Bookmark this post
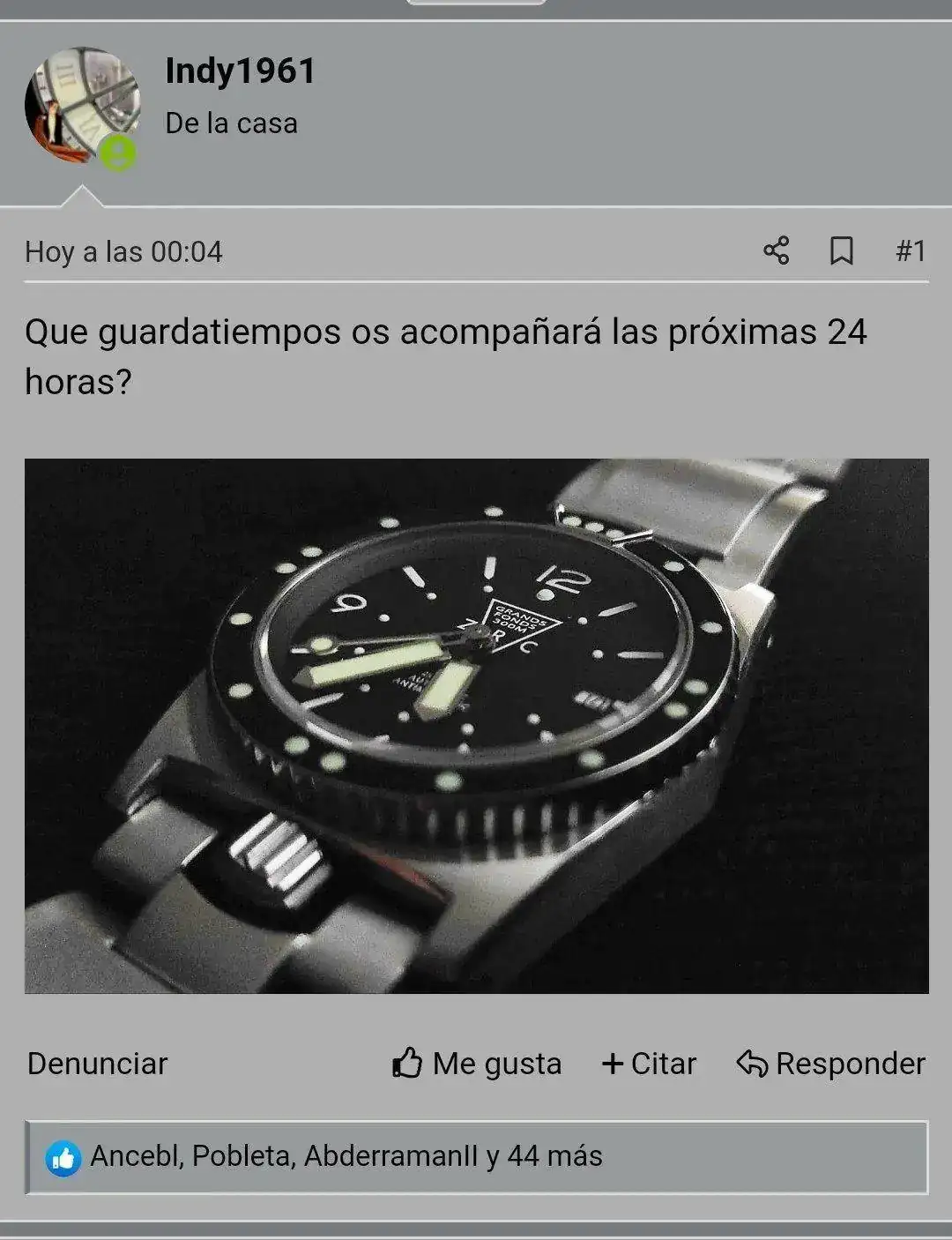Viewport: 952px width, 1240px height. click(x=842, y=251)
